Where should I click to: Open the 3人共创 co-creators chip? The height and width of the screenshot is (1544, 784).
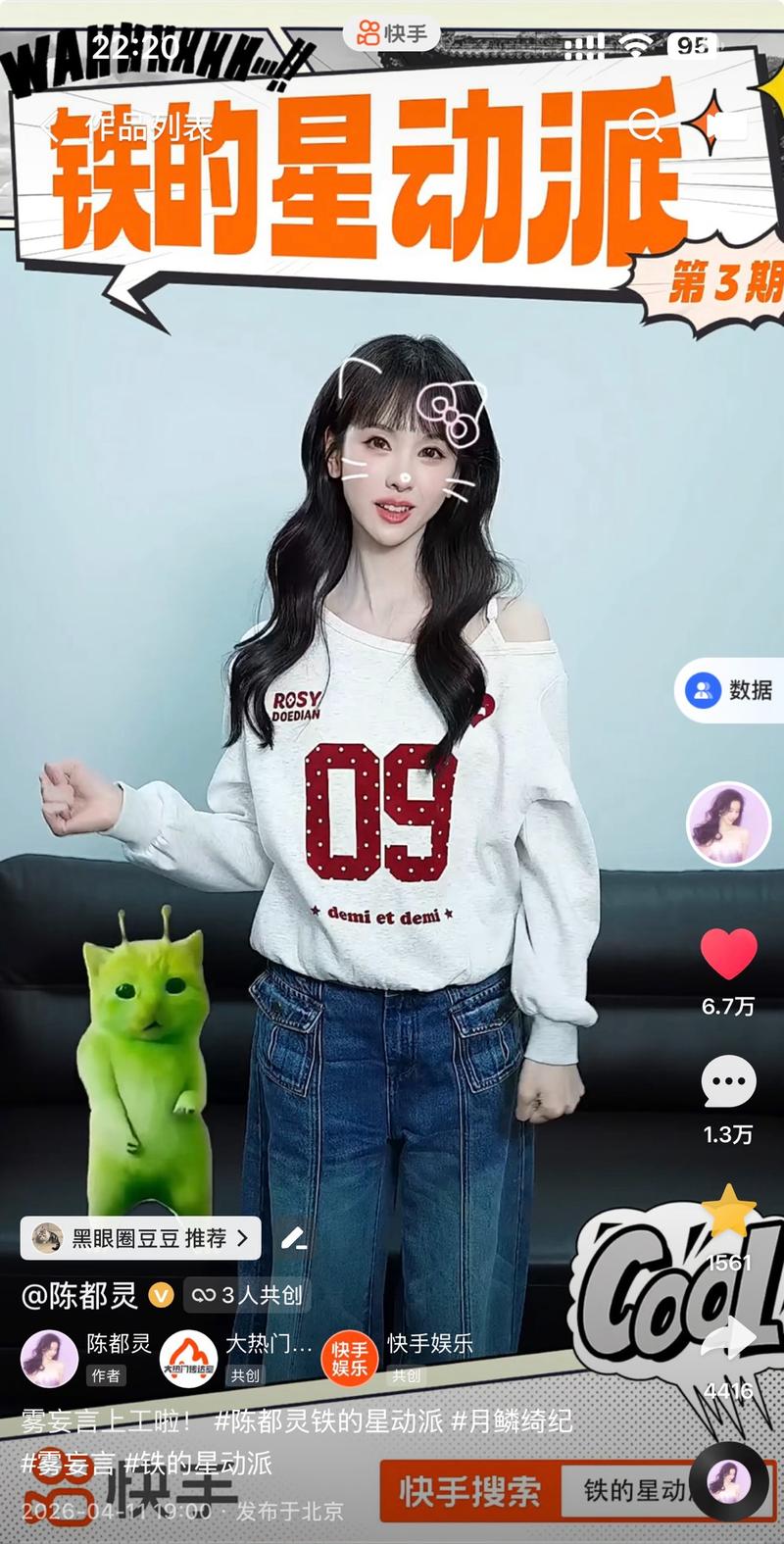point(247,1295)
